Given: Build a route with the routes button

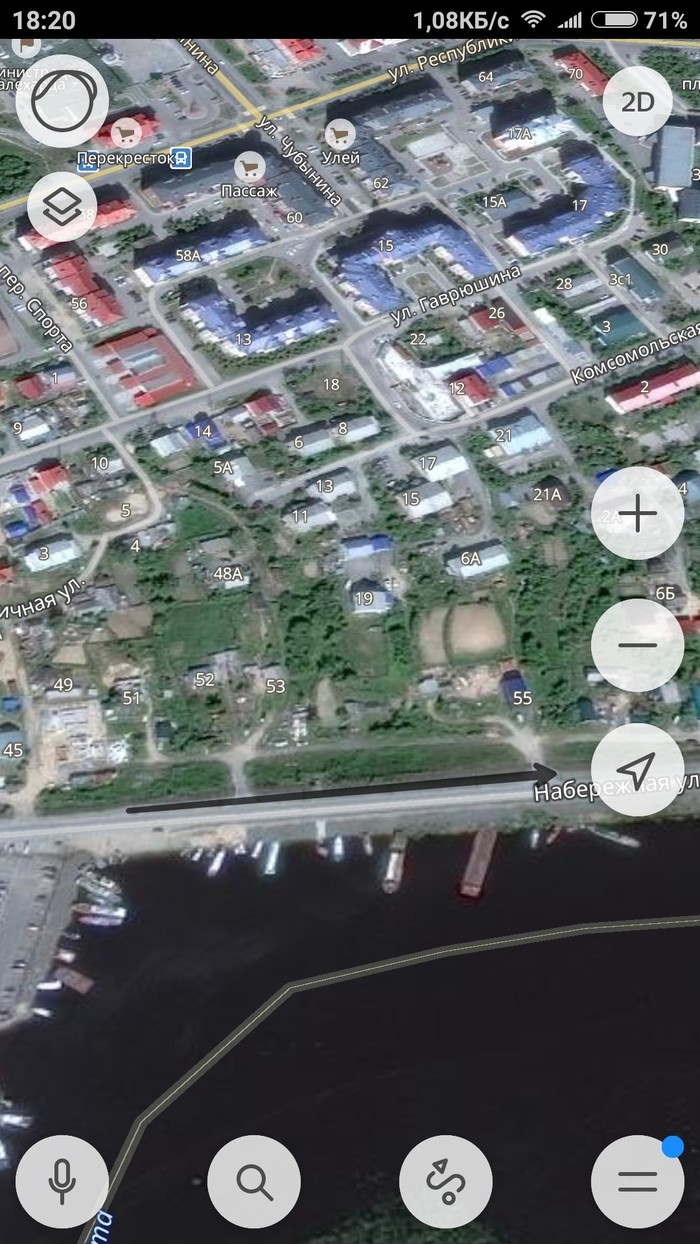Looking at the screenshot, I should (x=446, y=1181).
